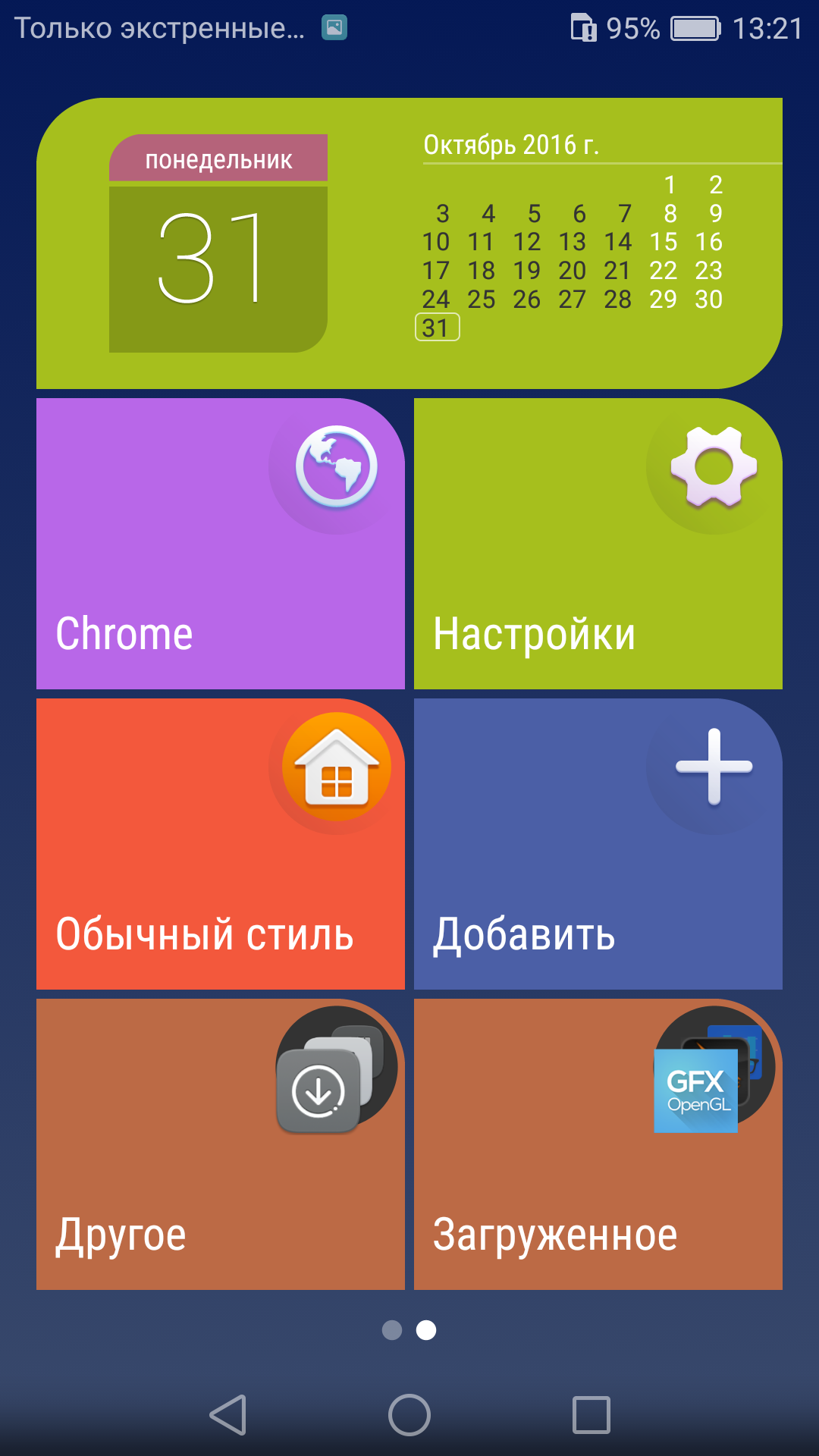Tap the system back button

click(x=228, y=1415)
